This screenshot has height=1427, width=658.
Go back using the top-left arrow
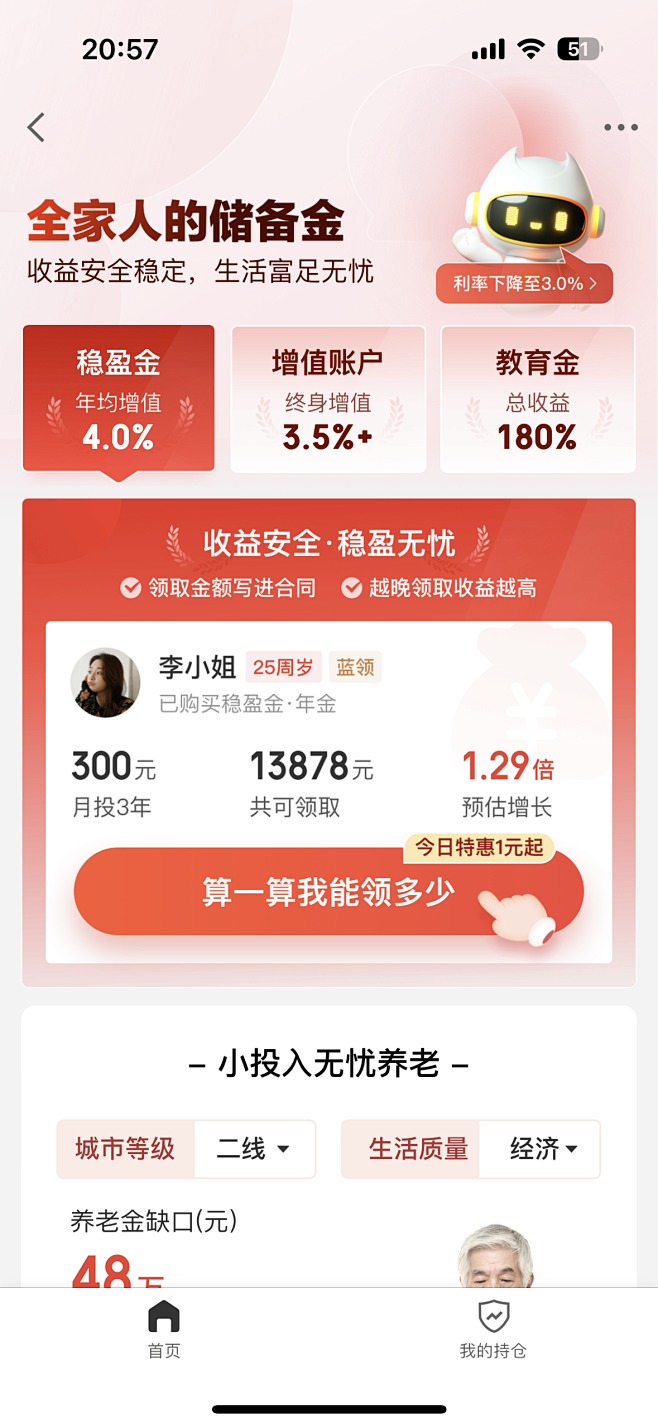click(37, 127)
